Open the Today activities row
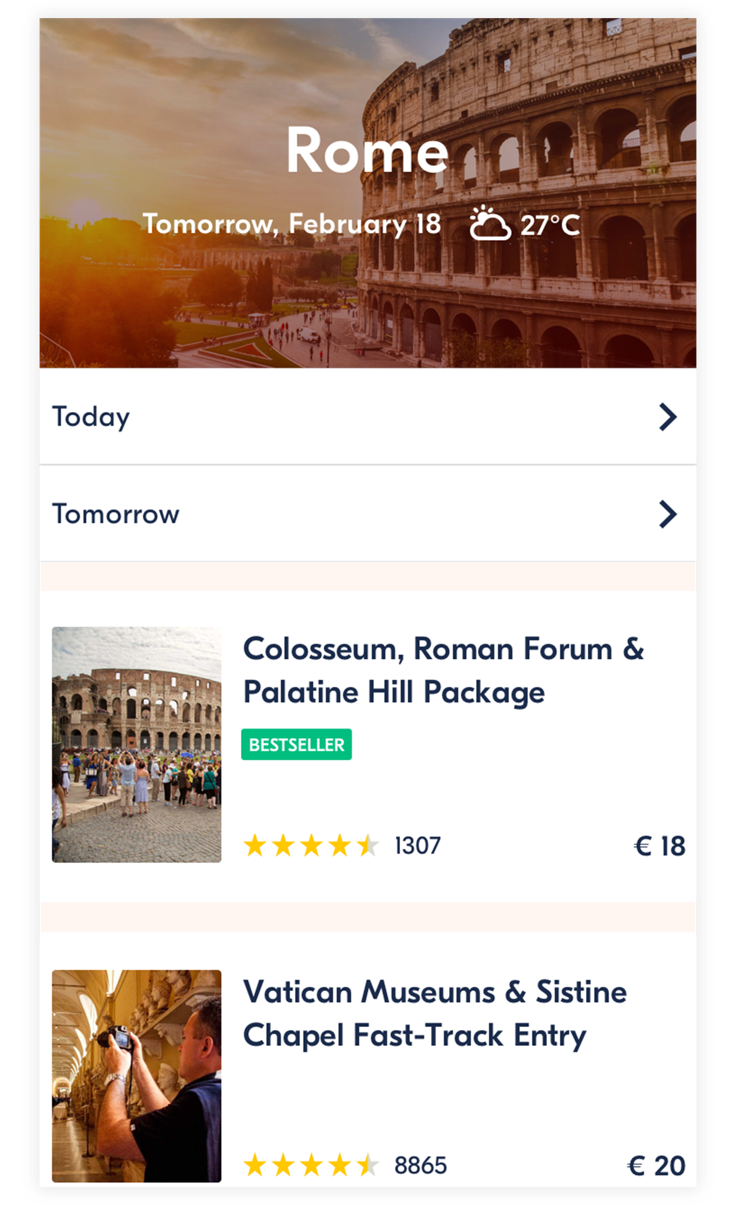 click(x=366, y=417)
